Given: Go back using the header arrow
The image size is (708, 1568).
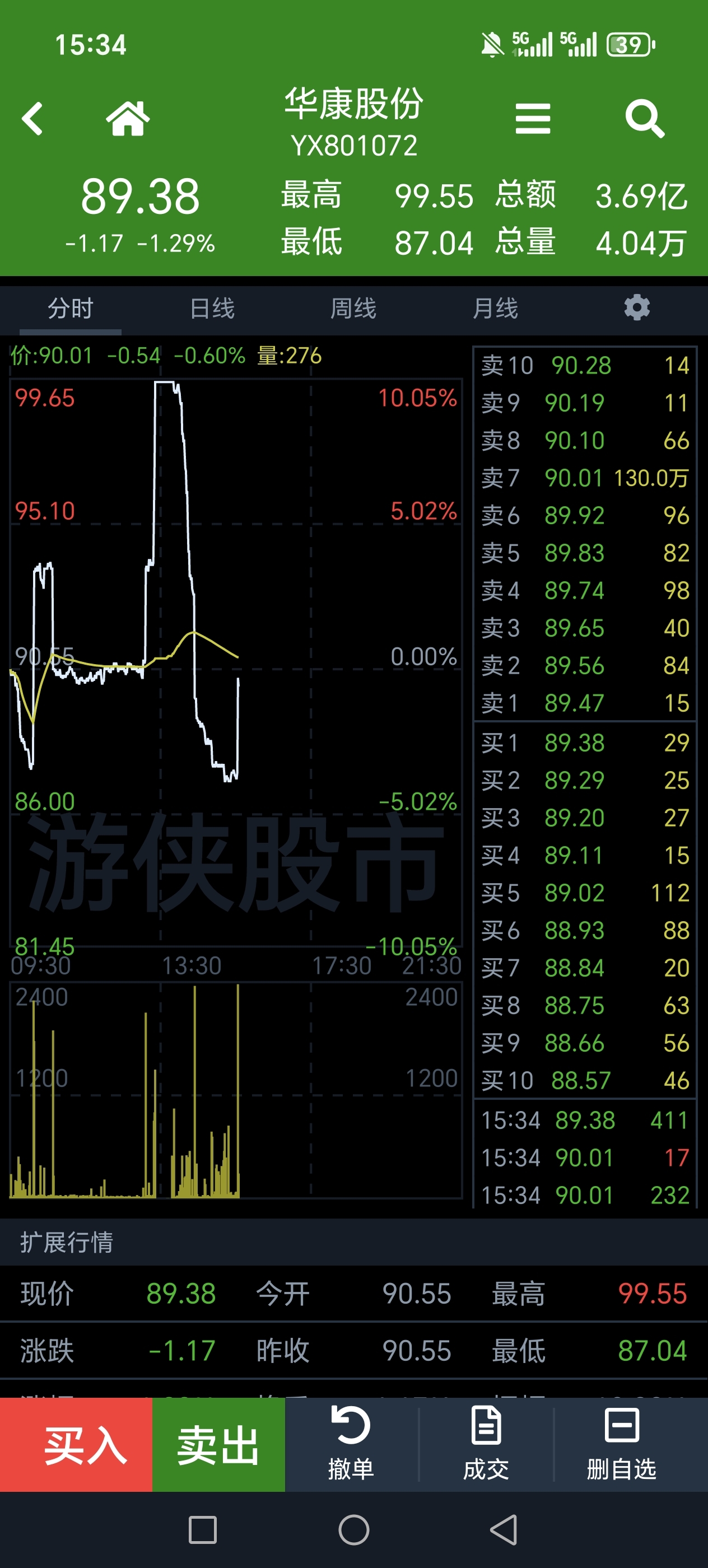Looking at the screenshot, I should click(32, 118).
